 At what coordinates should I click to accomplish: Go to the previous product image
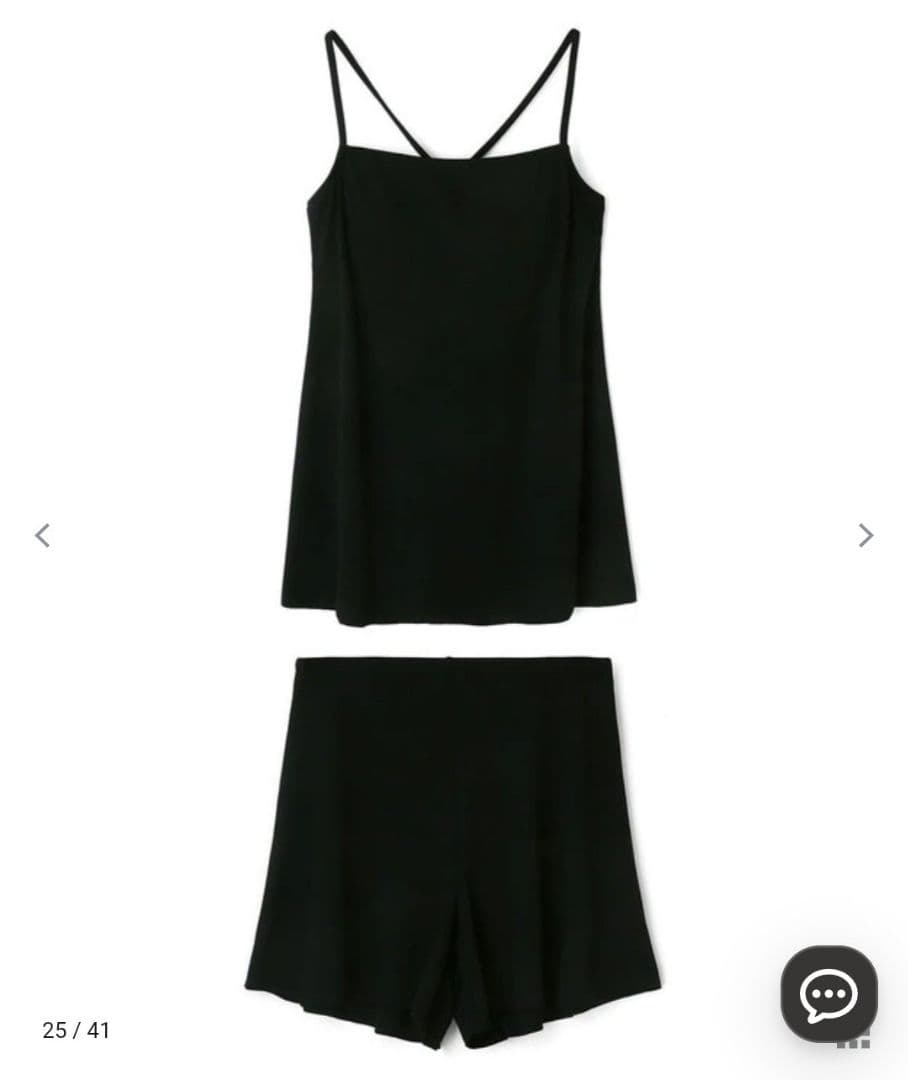coord(42,535)
